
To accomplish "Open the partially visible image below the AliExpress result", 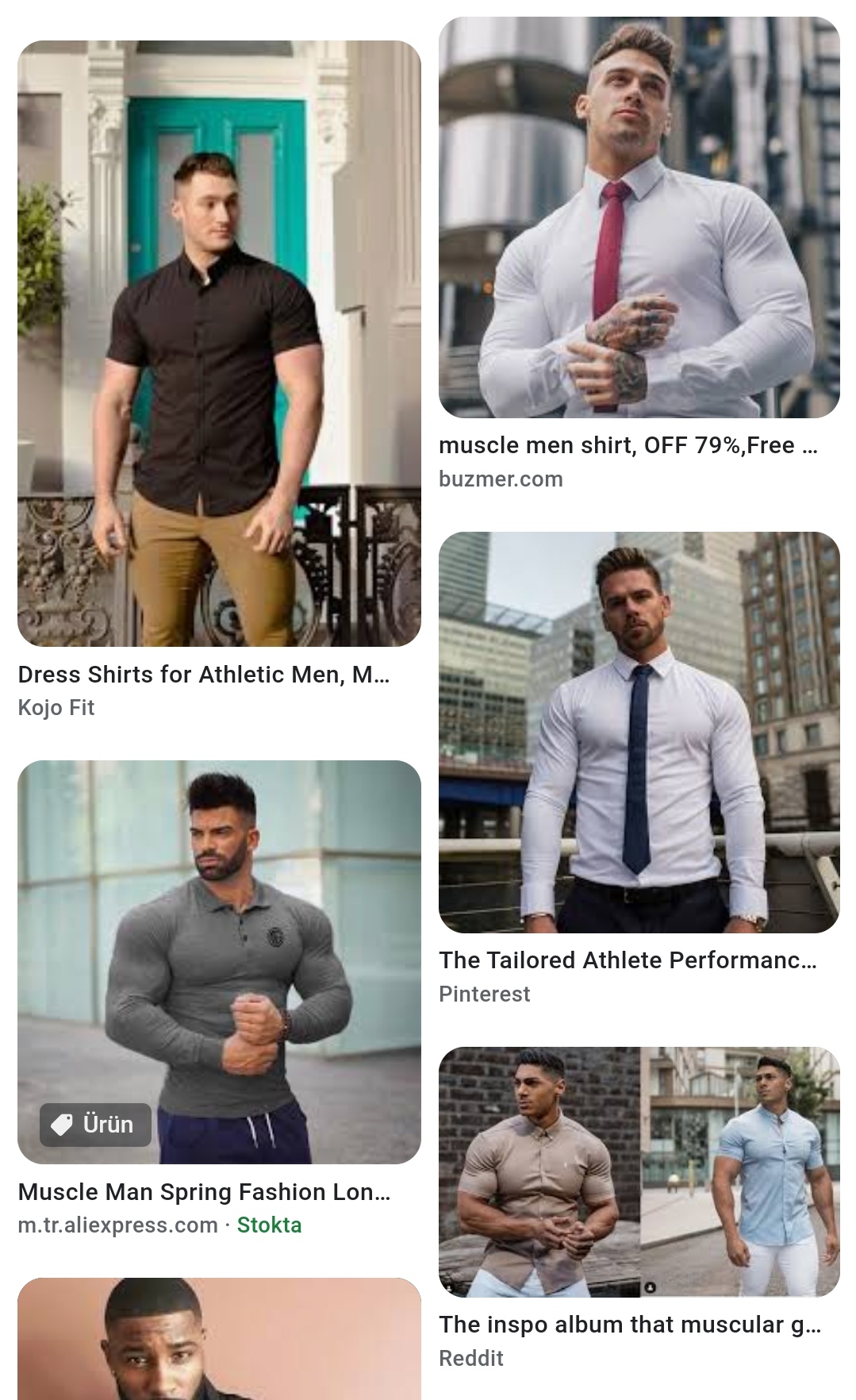I will [219, 1341].
